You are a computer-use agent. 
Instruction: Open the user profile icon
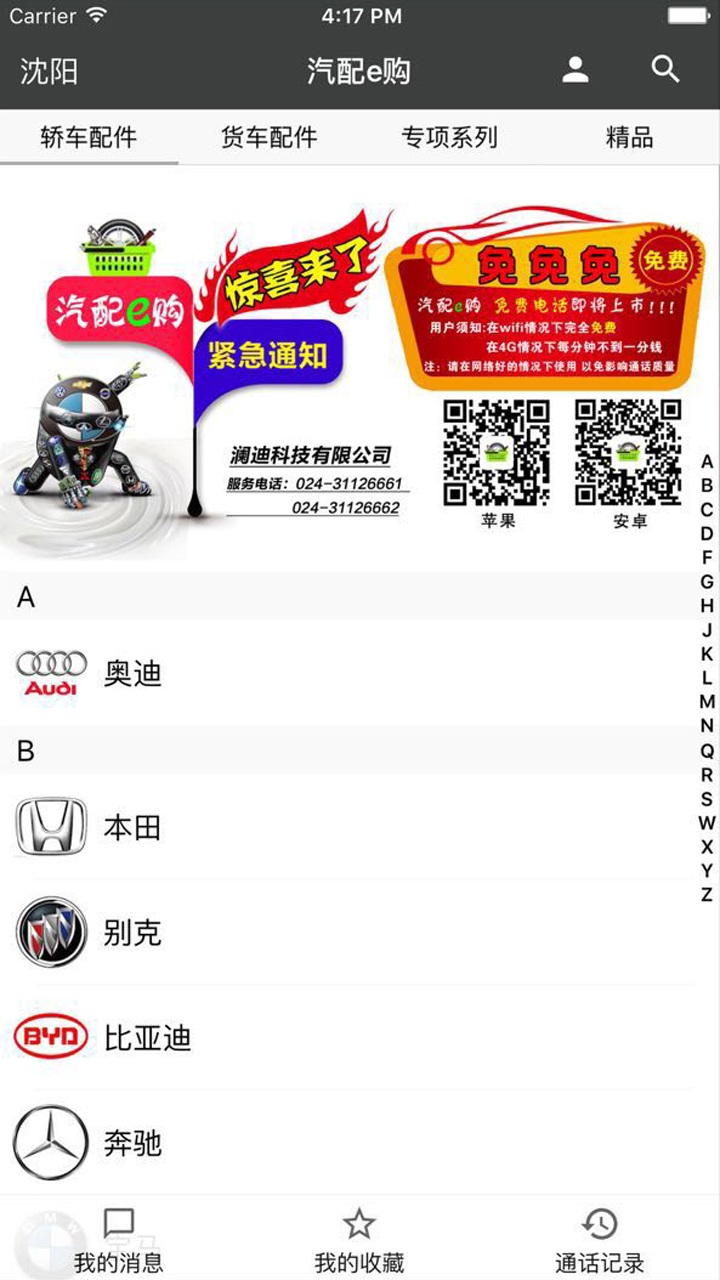point(574,70)
